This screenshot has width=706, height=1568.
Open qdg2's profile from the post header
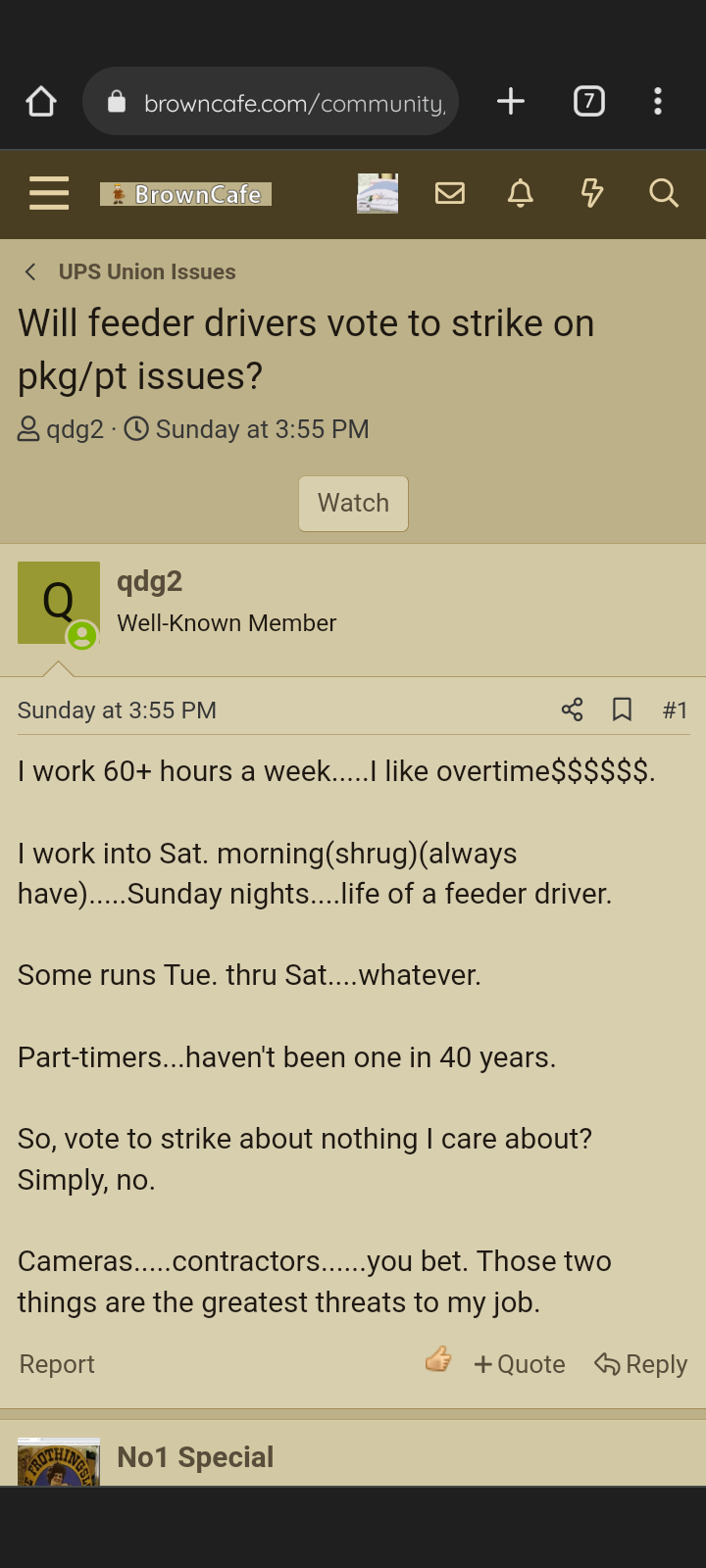pyautogui.click(x=149, y=581)
